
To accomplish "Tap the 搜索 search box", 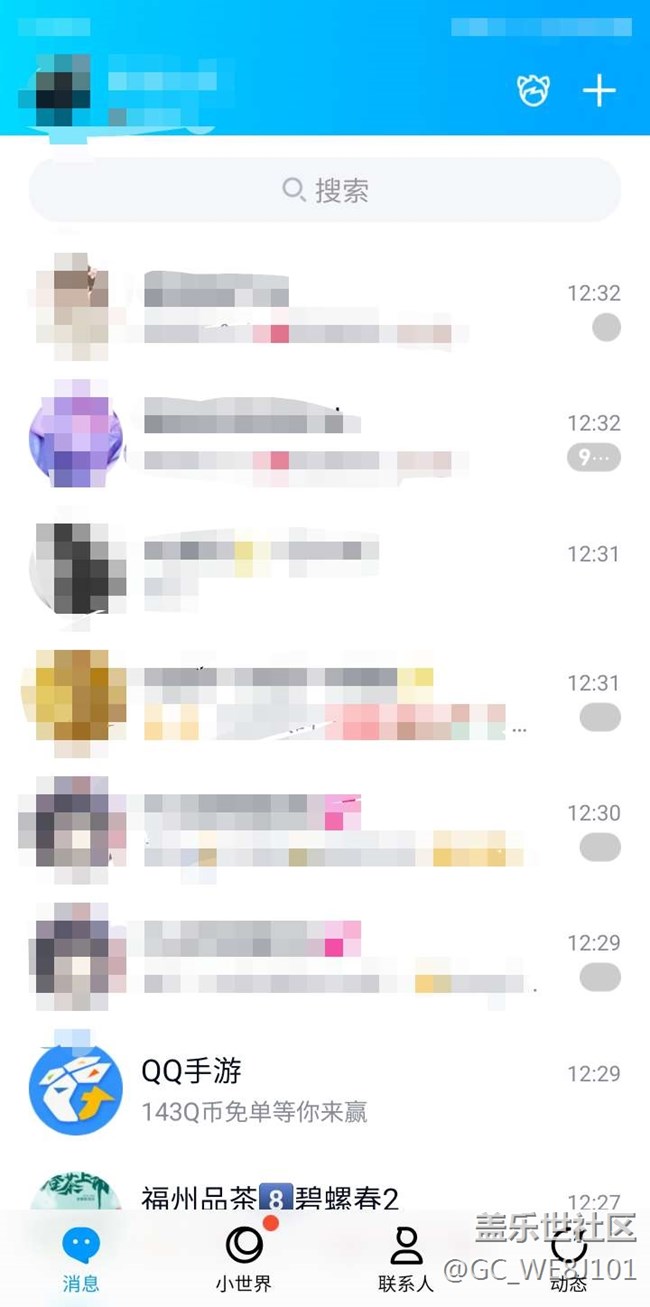I will point(325,190).
